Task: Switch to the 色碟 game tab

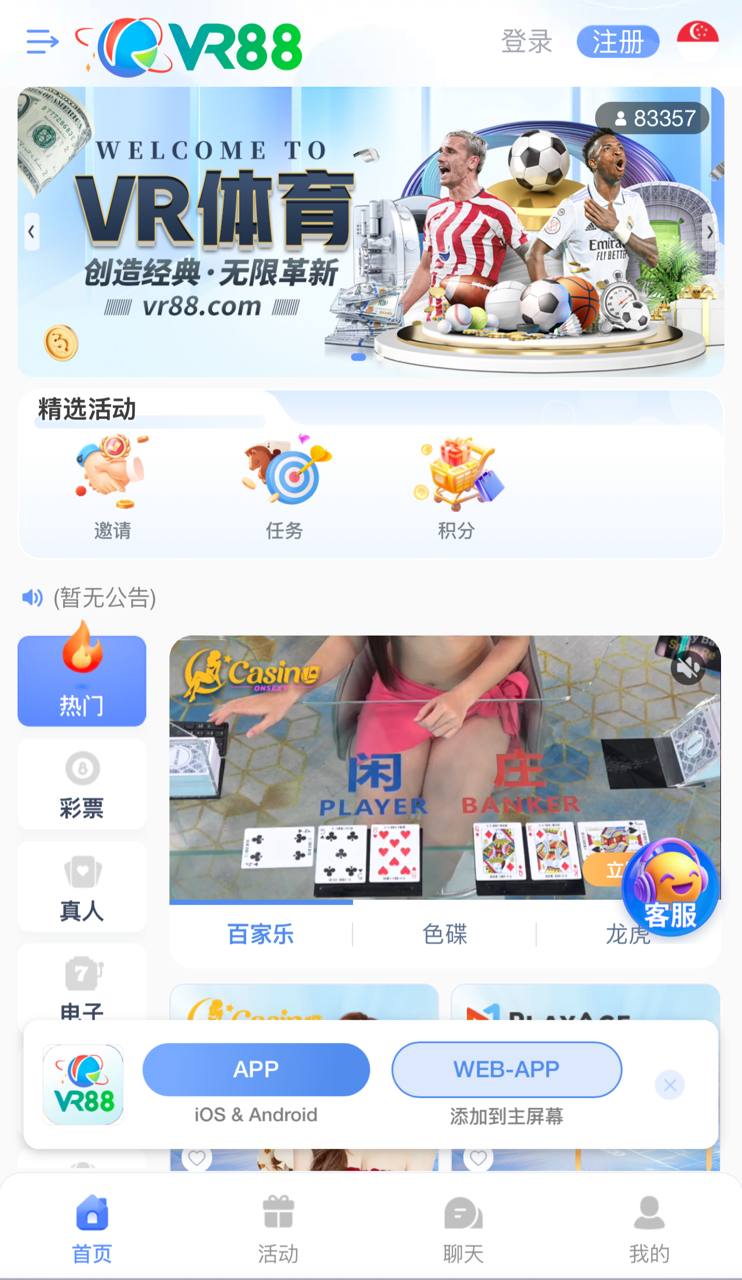Action: click(x=444, y=934)
